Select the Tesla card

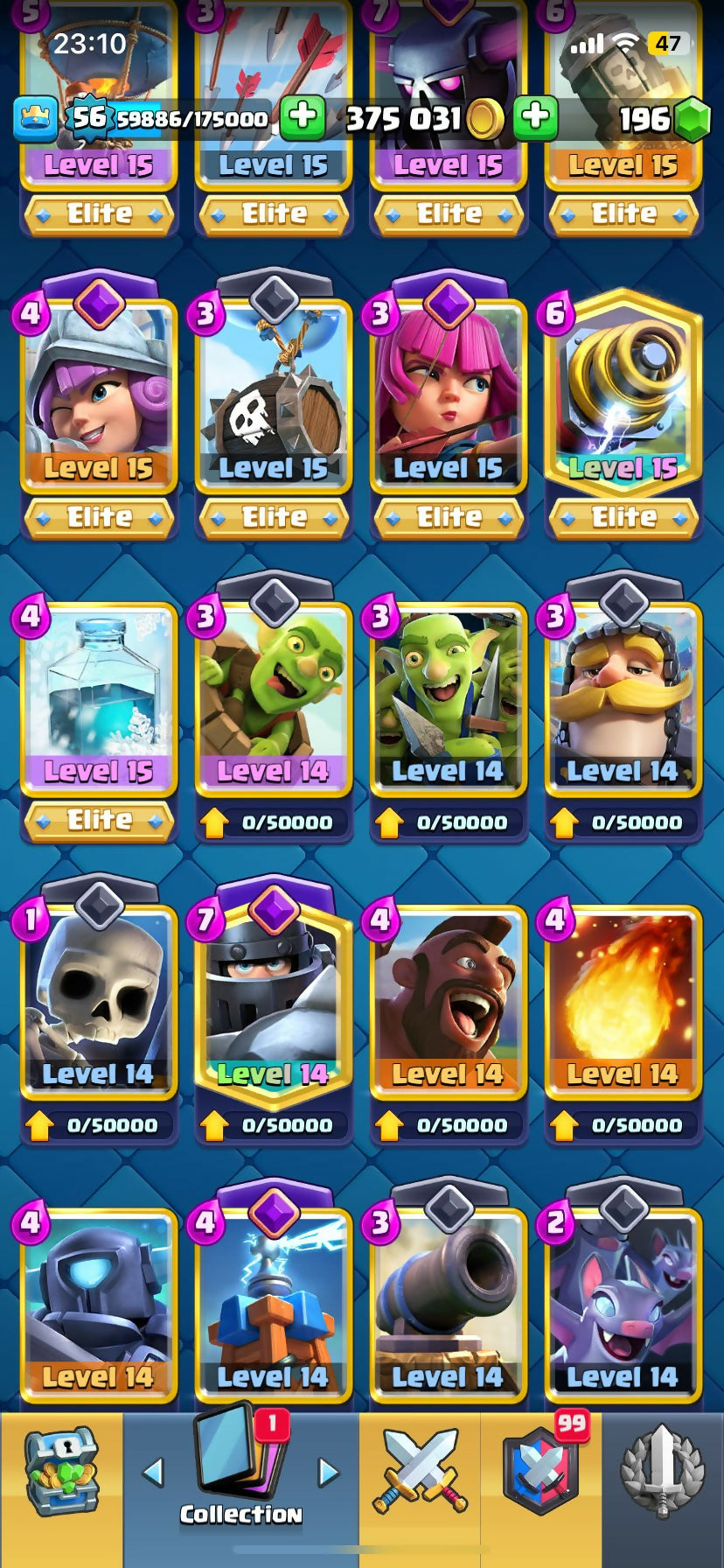tap(274, 1304)
